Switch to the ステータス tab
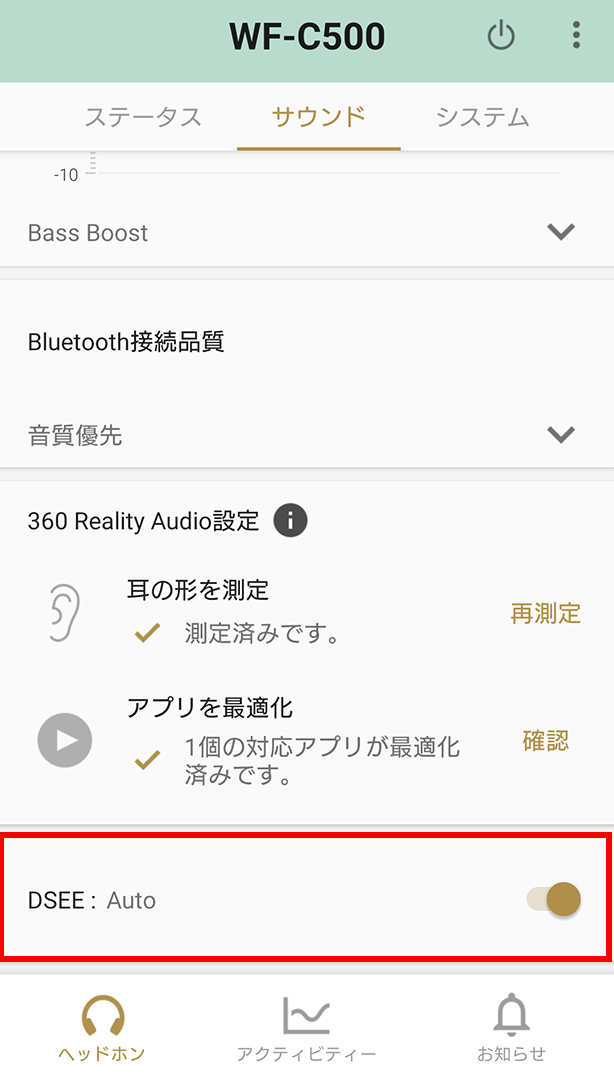 (x=143, y=116)
